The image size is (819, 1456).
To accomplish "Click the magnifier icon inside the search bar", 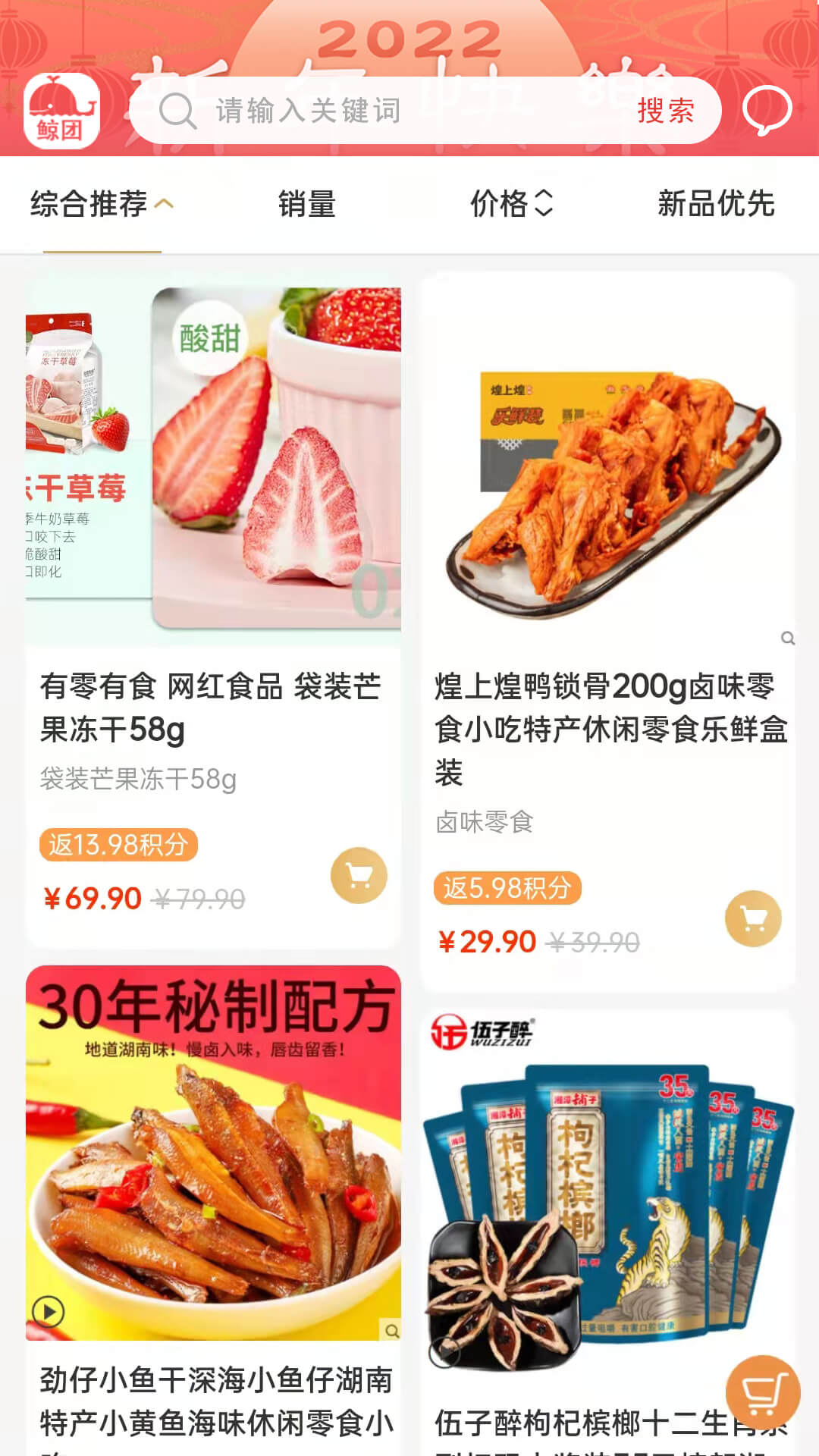I will [x=177, y=111].
